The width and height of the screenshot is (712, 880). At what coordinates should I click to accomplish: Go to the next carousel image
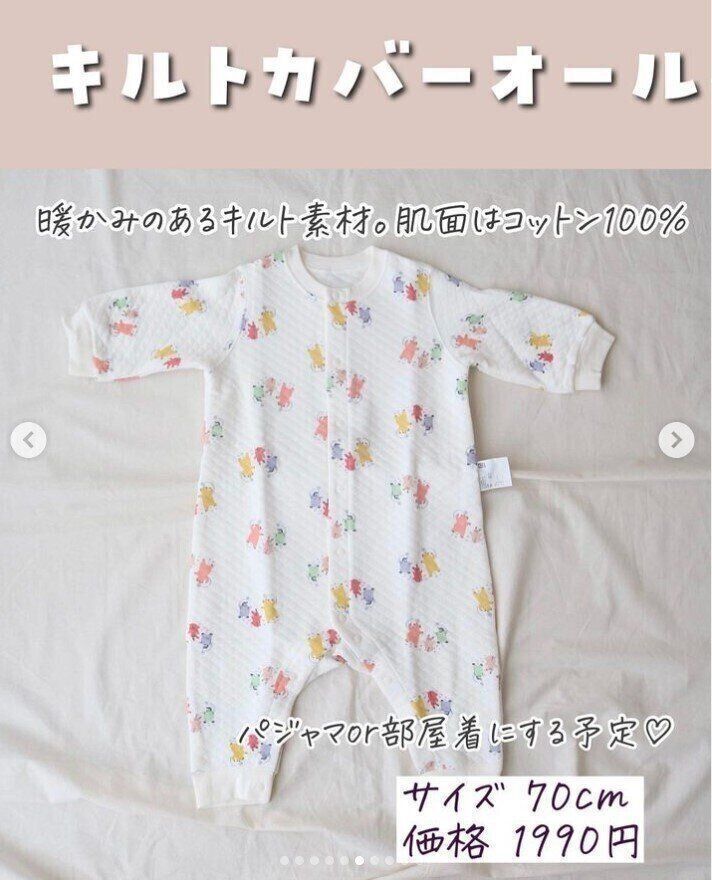coord(676,439)
